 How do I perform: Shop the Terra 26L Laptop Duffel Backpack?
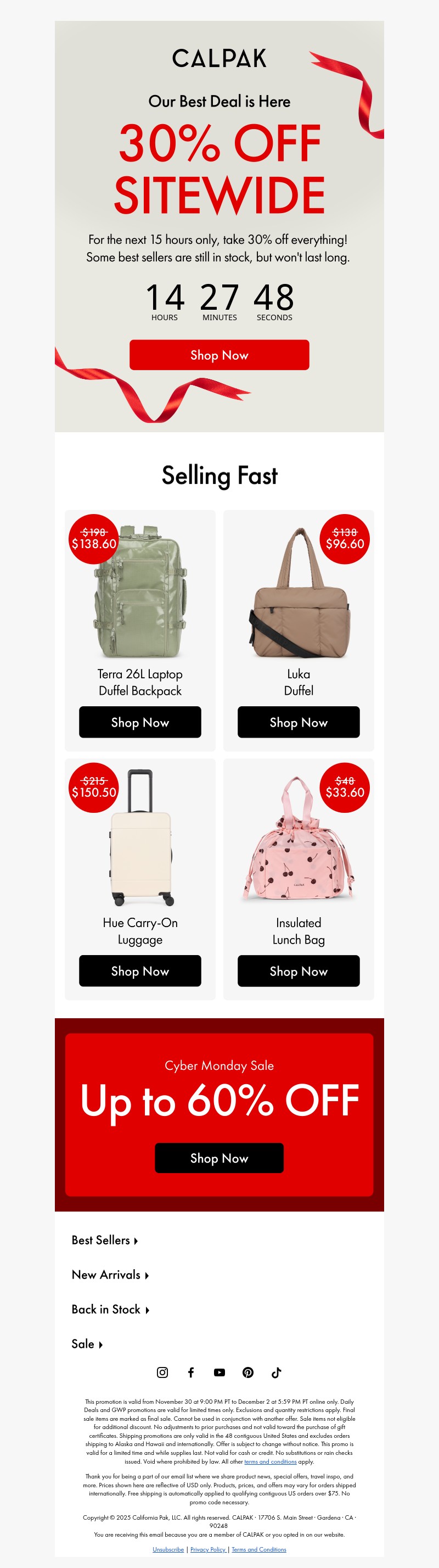(x=140, y=722)
